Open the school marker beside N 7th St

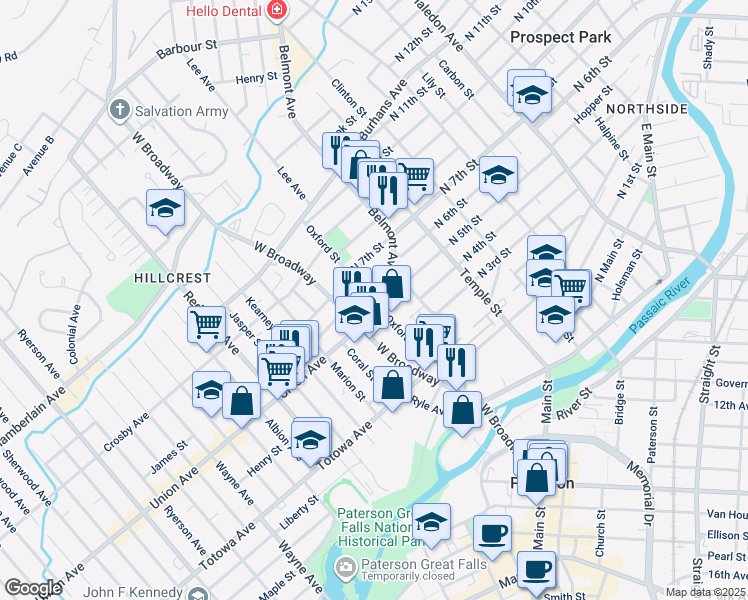pyautogui.click(x=498, y=176)
